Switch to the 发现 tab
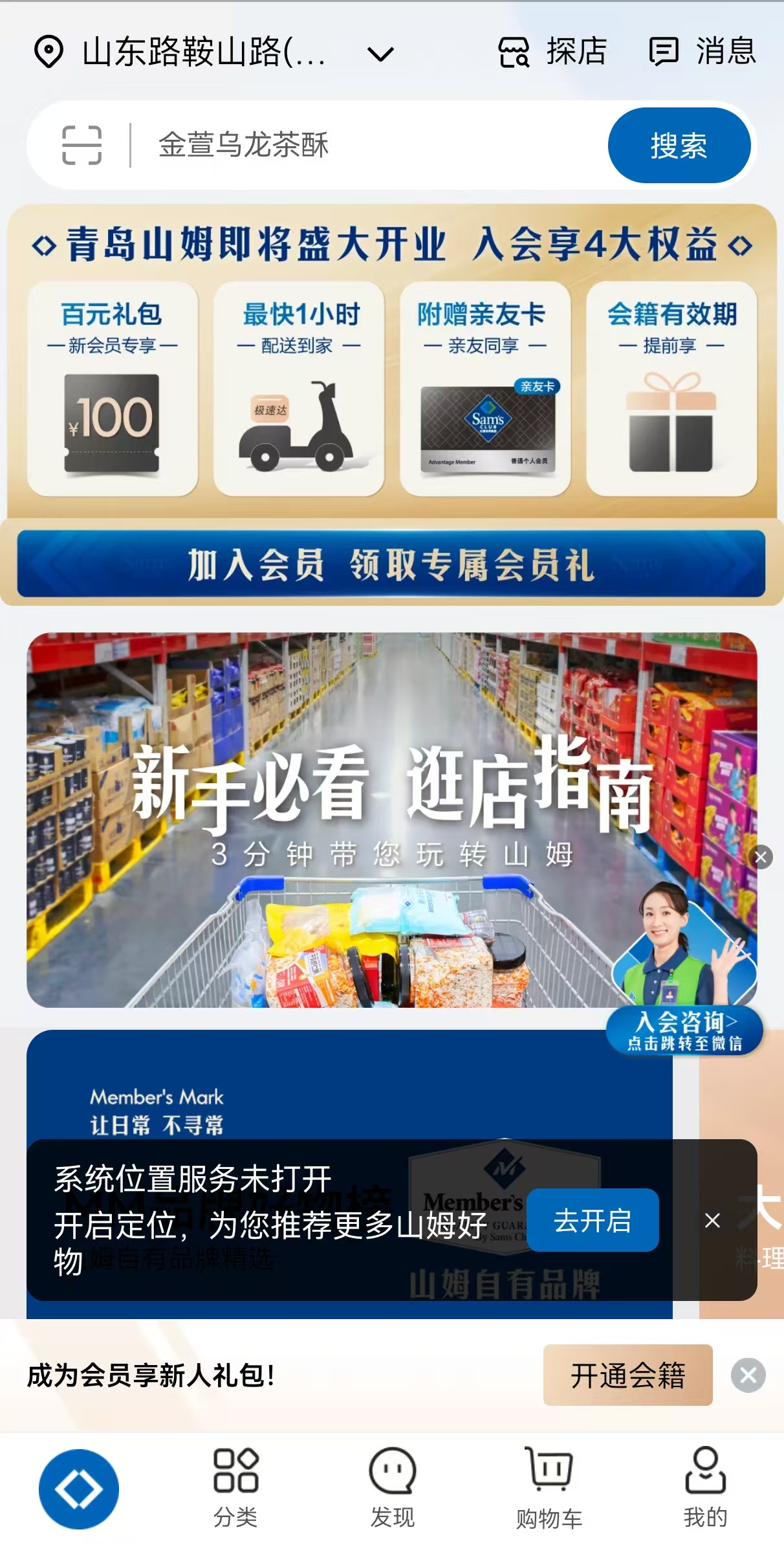 392,1489
